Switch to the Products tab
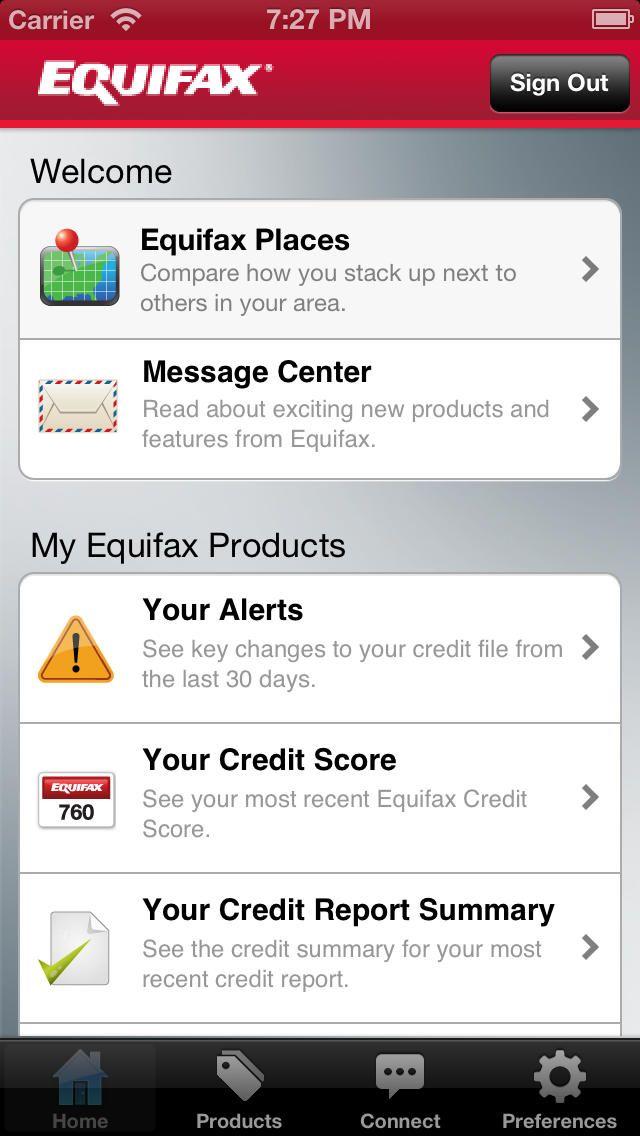The height and width of the screenshot is (1136, 640). [x=239, y=1090]
